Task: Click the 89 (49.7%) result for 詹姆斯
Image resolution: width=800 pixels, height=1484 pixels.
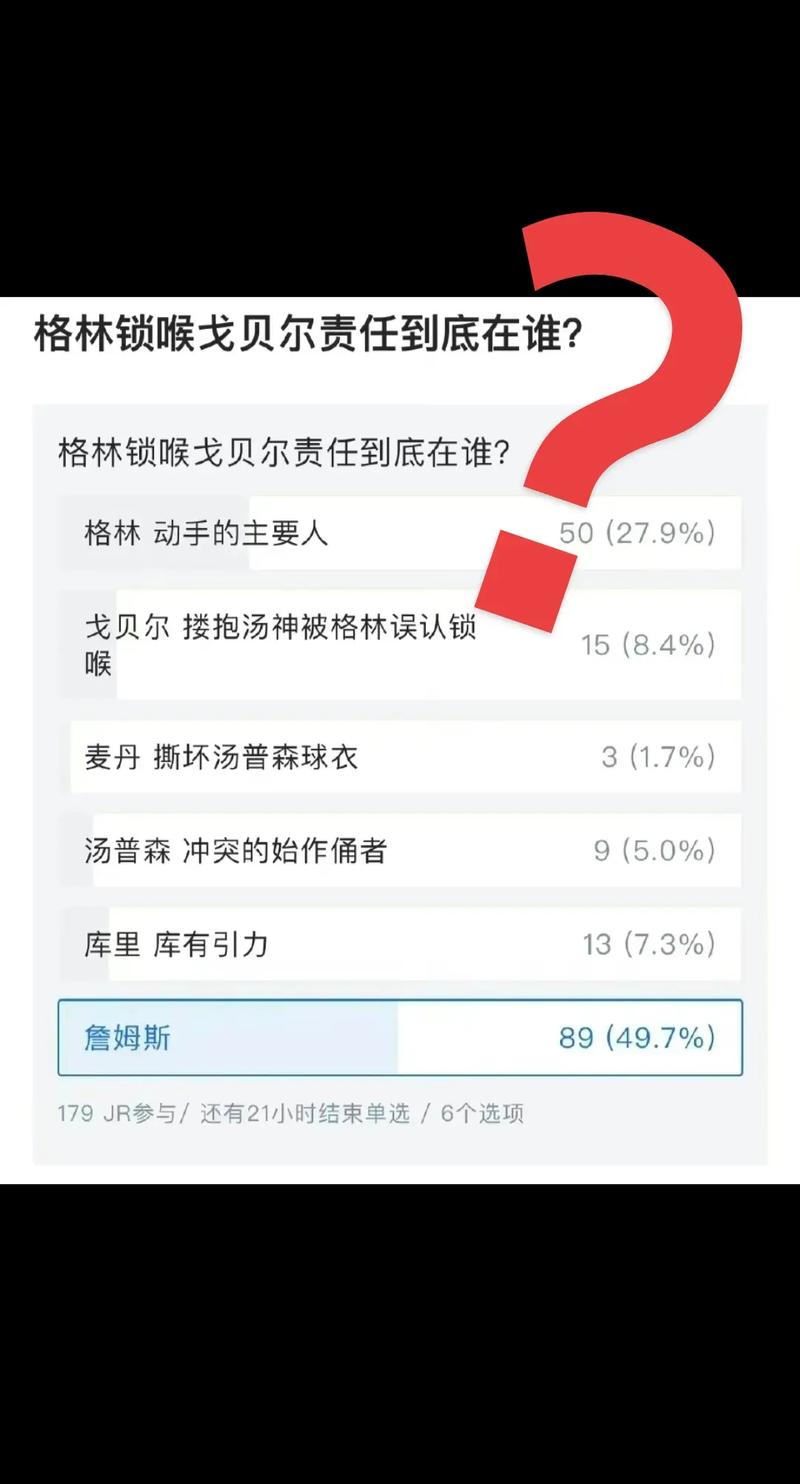Action: (634, 1038)
